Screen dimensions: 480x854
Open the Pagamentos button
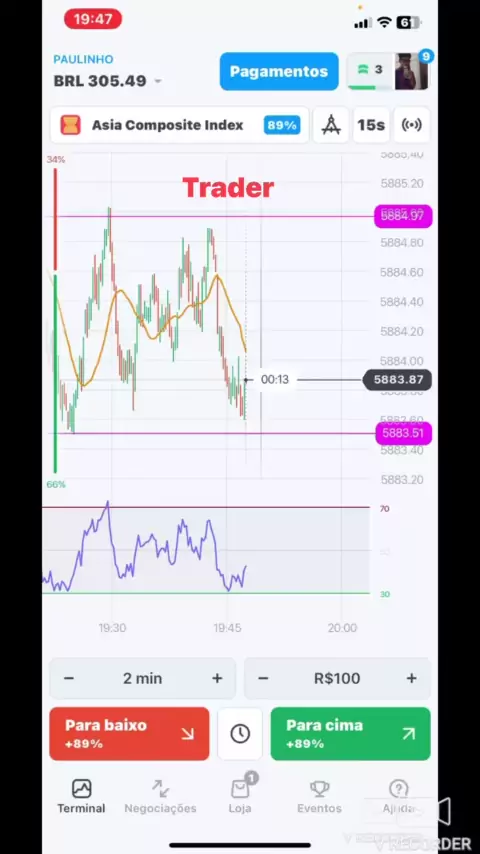point(279,71)
